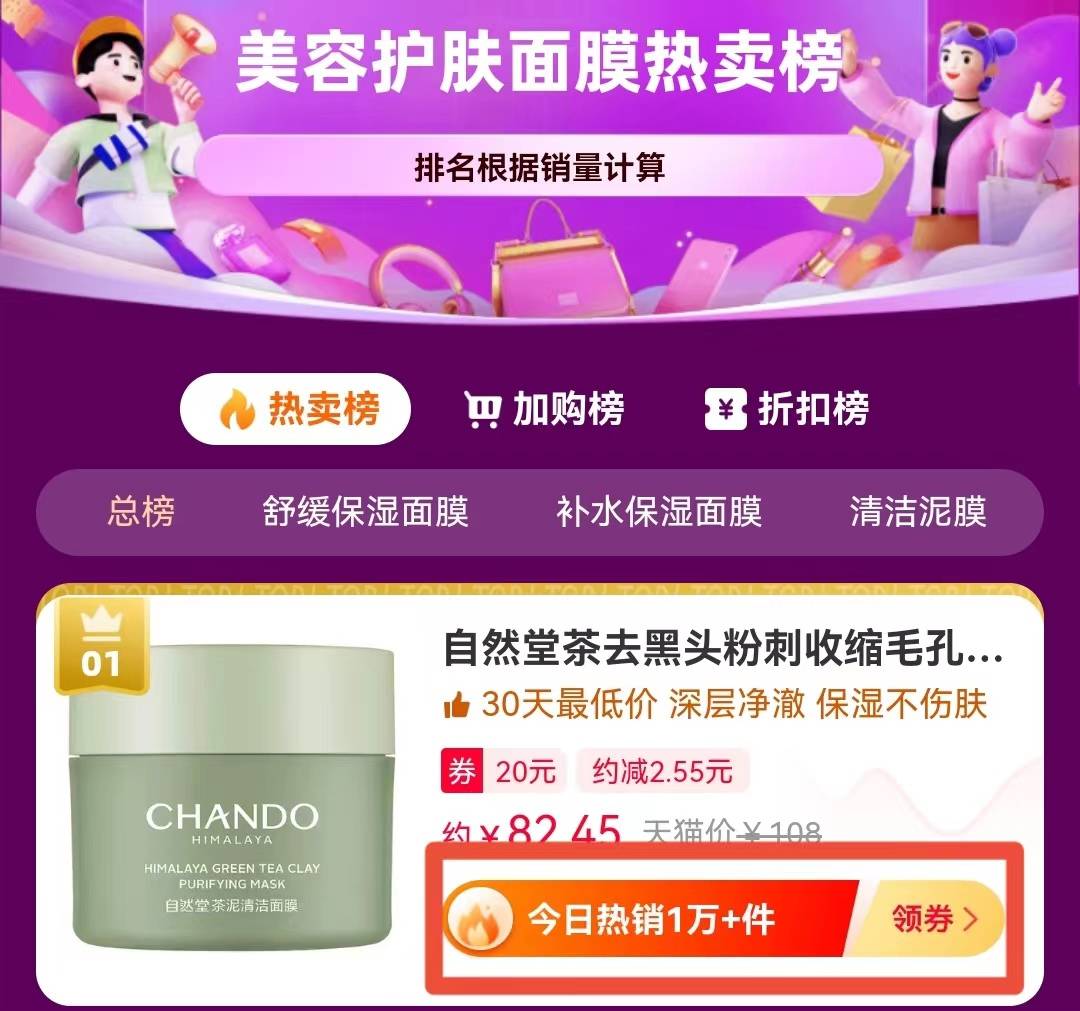Image resolution: width=1080 pixels, height=1011 pixels.
Task: Open the 自然堂 clay mask product card
Action: tap(540, 792)
